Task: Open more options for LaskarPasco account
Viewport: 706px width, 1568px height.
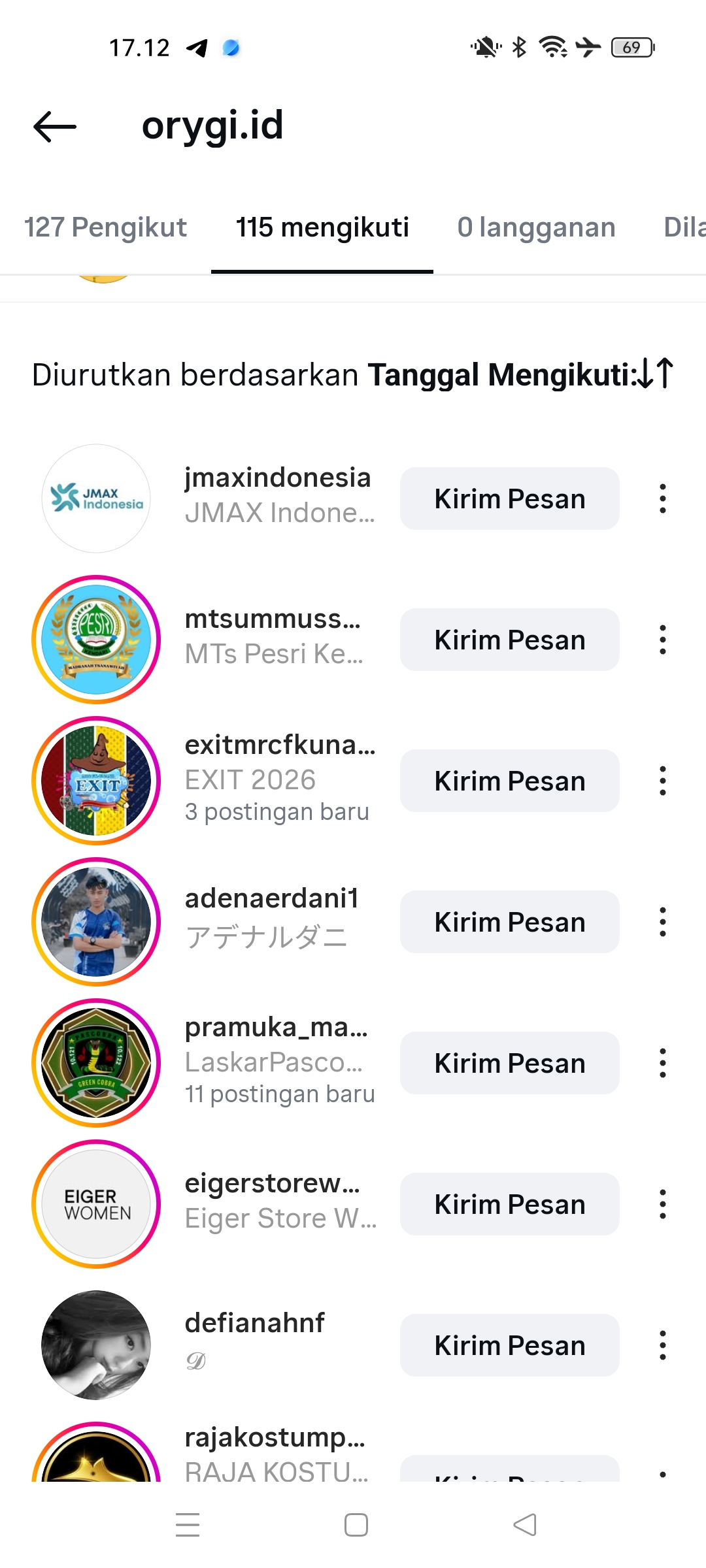Action: 662,1063
